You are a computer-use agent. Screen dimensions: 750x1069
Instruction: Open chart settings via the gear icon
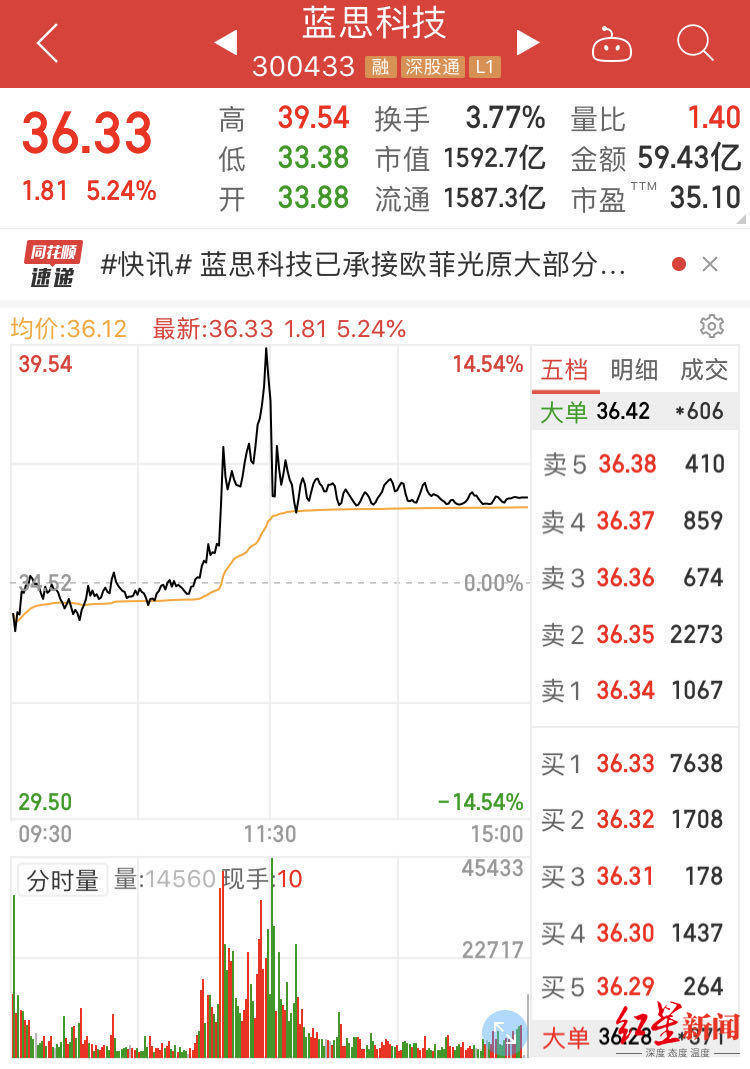click(711, 327)
